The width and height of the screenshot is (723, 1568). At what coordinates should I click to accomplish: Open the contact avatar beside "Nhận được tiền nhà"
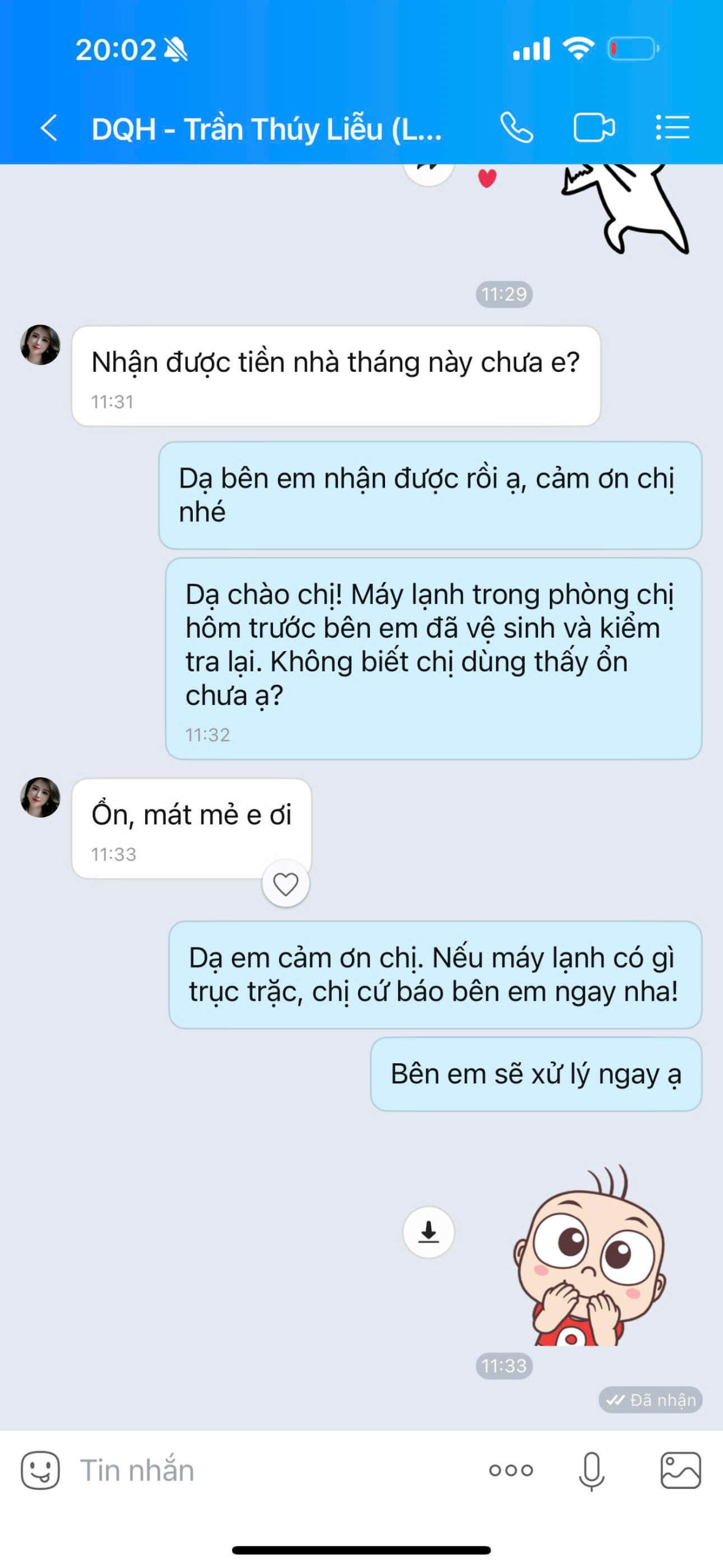(40, 345)
